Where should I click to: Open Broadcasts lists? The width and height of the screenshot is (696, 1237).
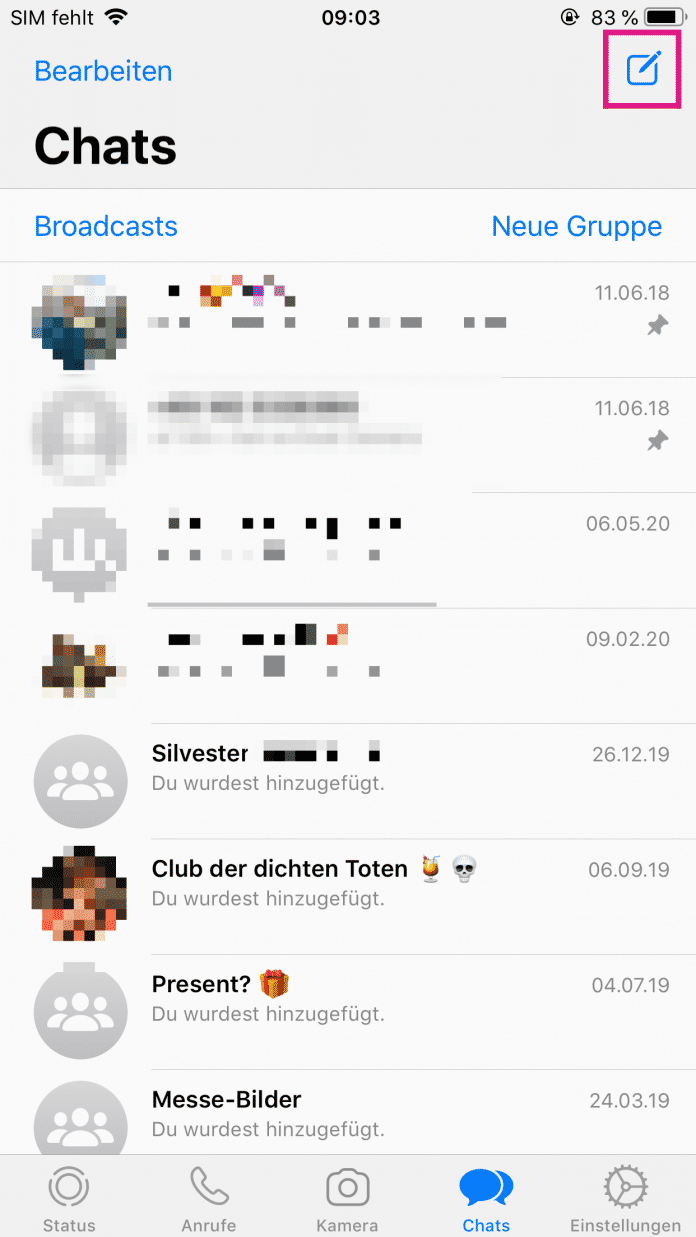[x=106, y=226]
